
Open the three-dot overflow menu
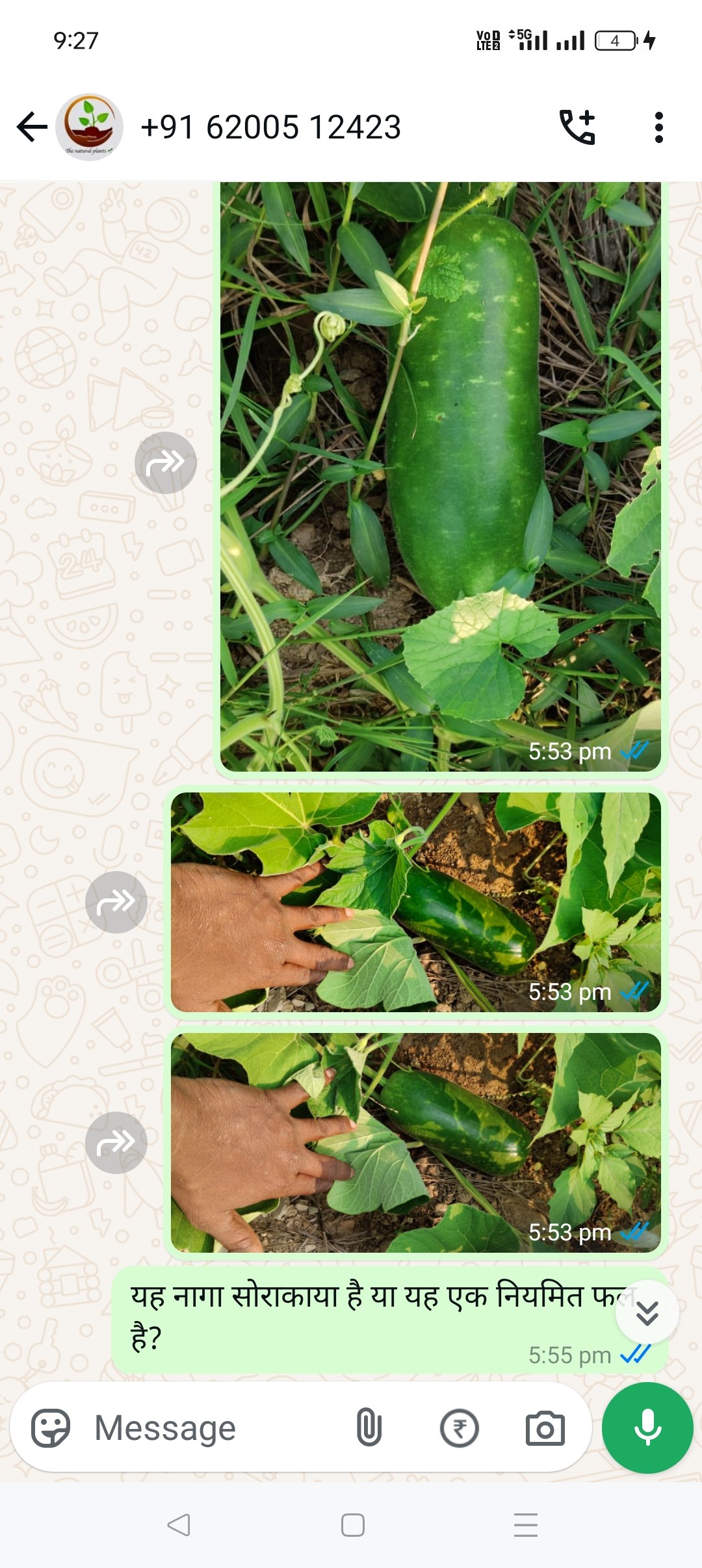pos(658,127)
